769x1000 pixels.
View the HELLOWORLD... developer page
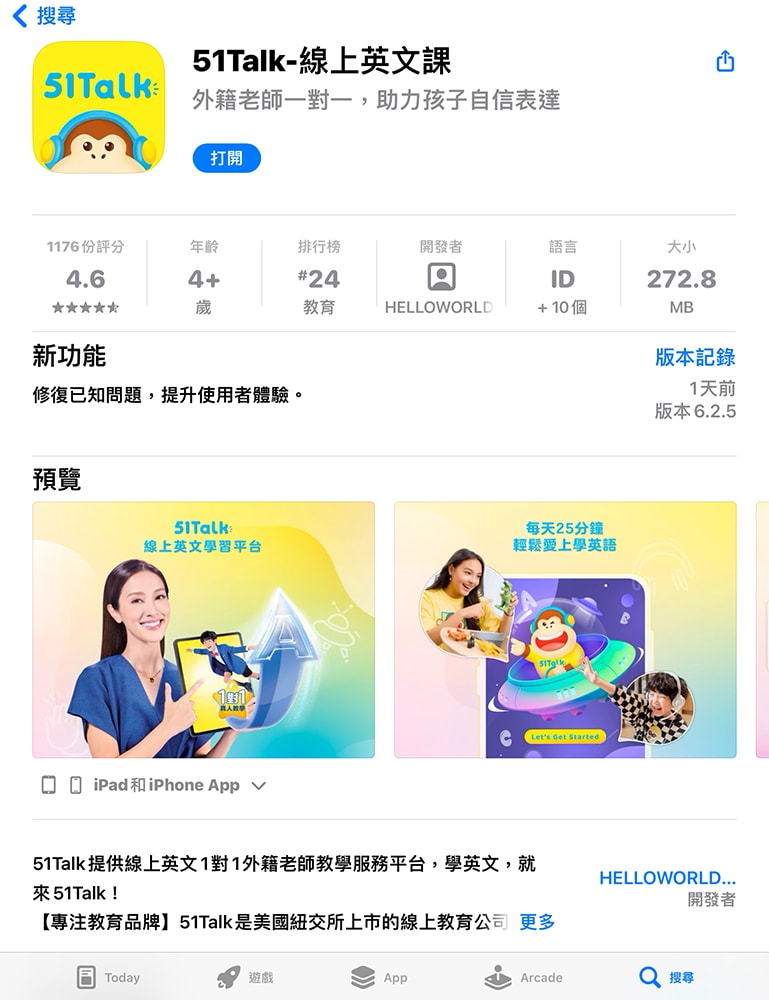coord(667,878)
